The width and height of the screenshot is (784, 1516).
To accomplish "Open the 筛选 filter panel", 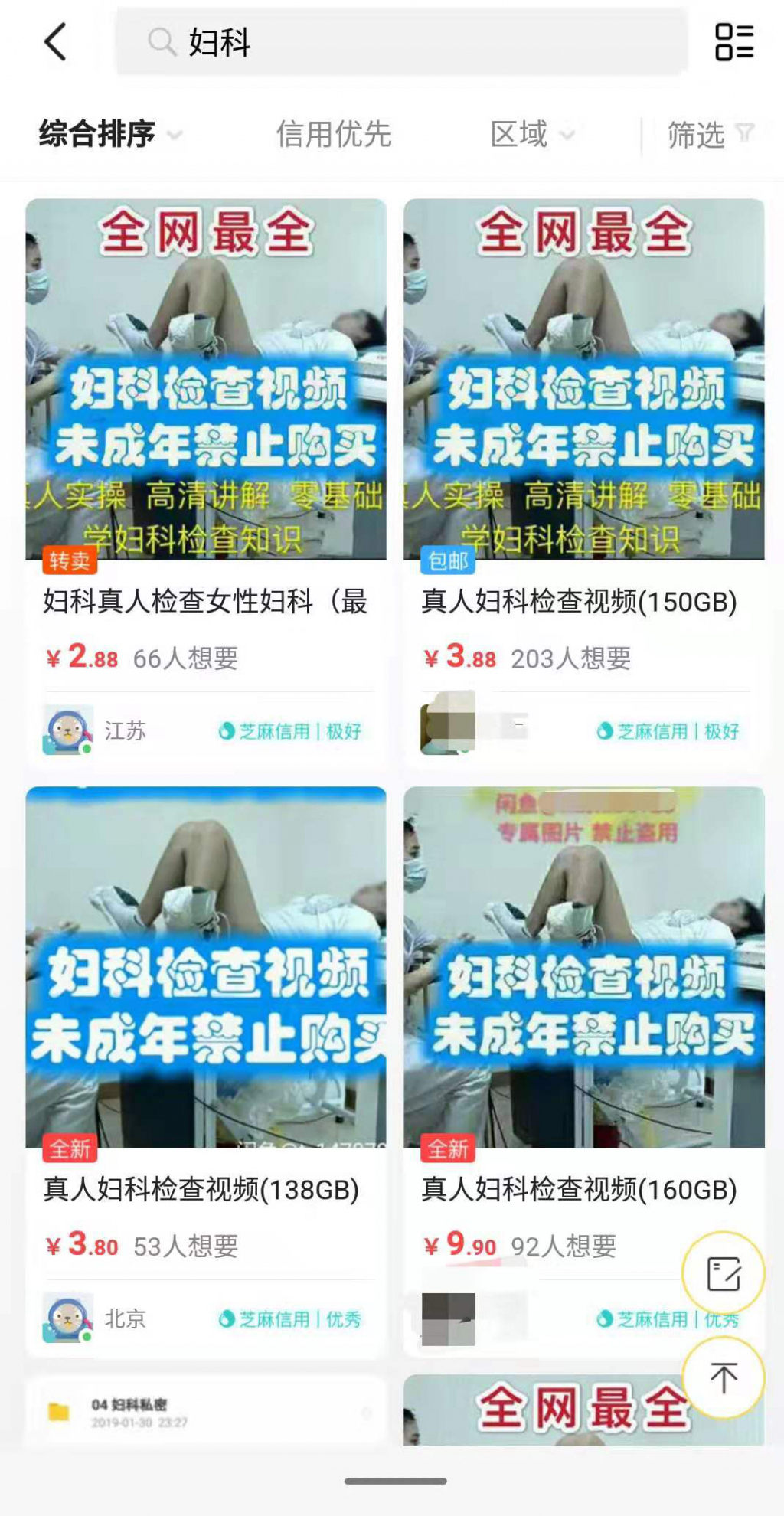I will 709,135.
